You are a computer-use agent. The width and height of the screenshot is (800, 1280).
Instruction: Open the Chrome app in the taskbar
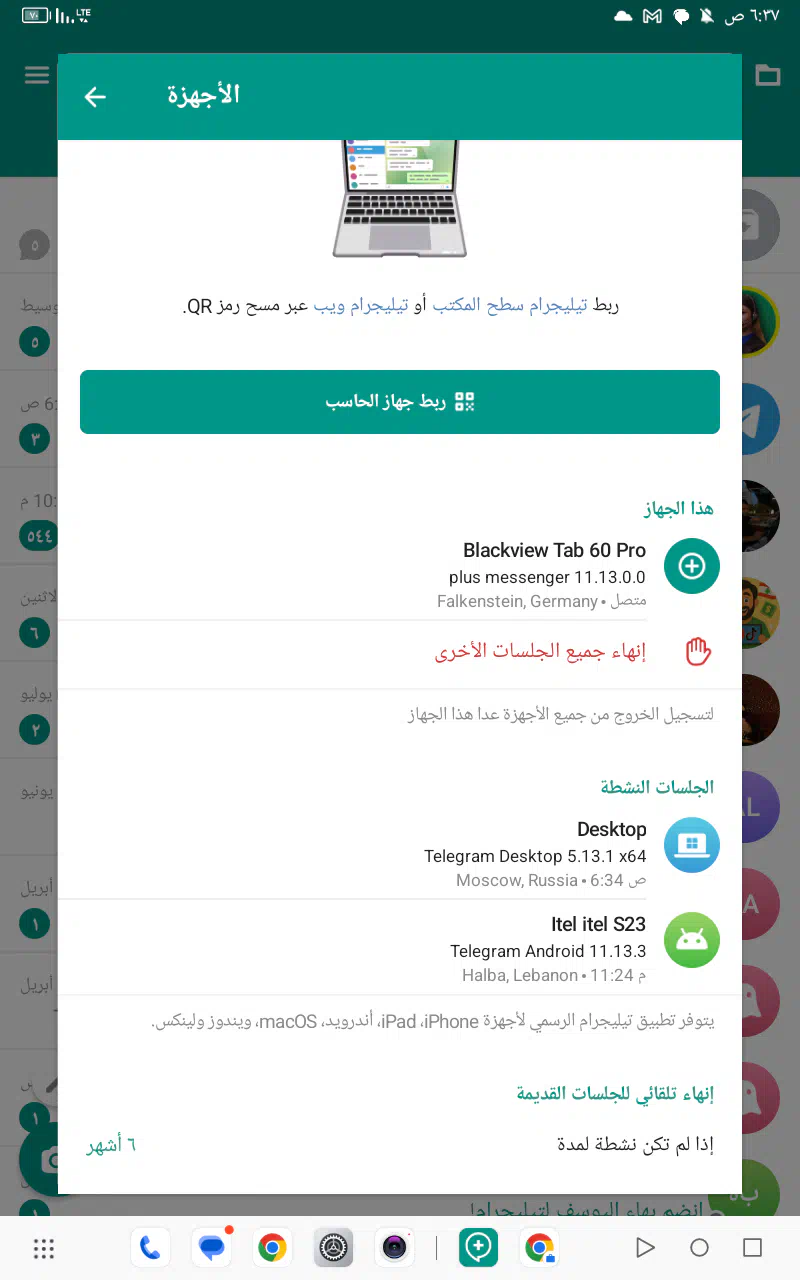(x=272, y=1247)
